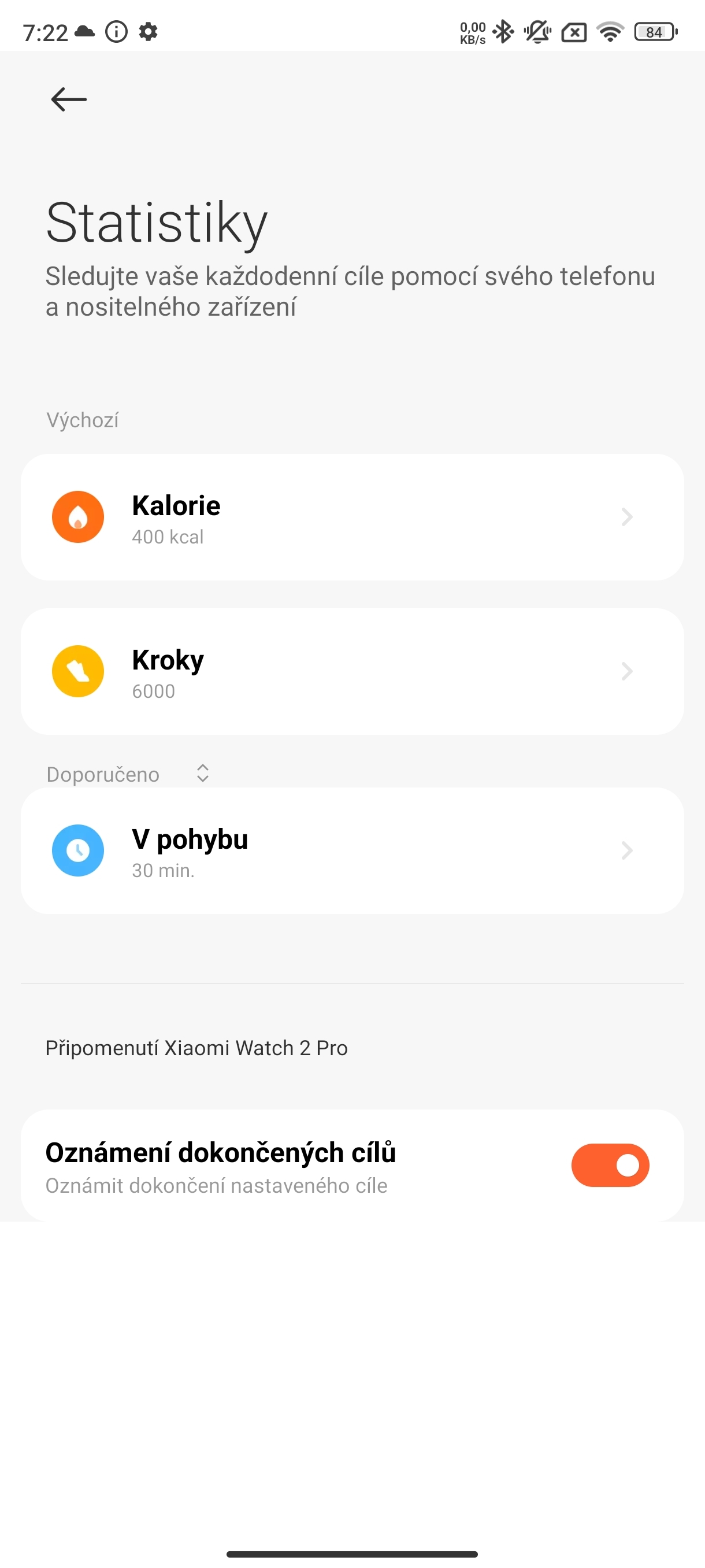Tap the 400 kcal calories goal entry
Viewport: 705px width, 1568px height.
(353, 517)
